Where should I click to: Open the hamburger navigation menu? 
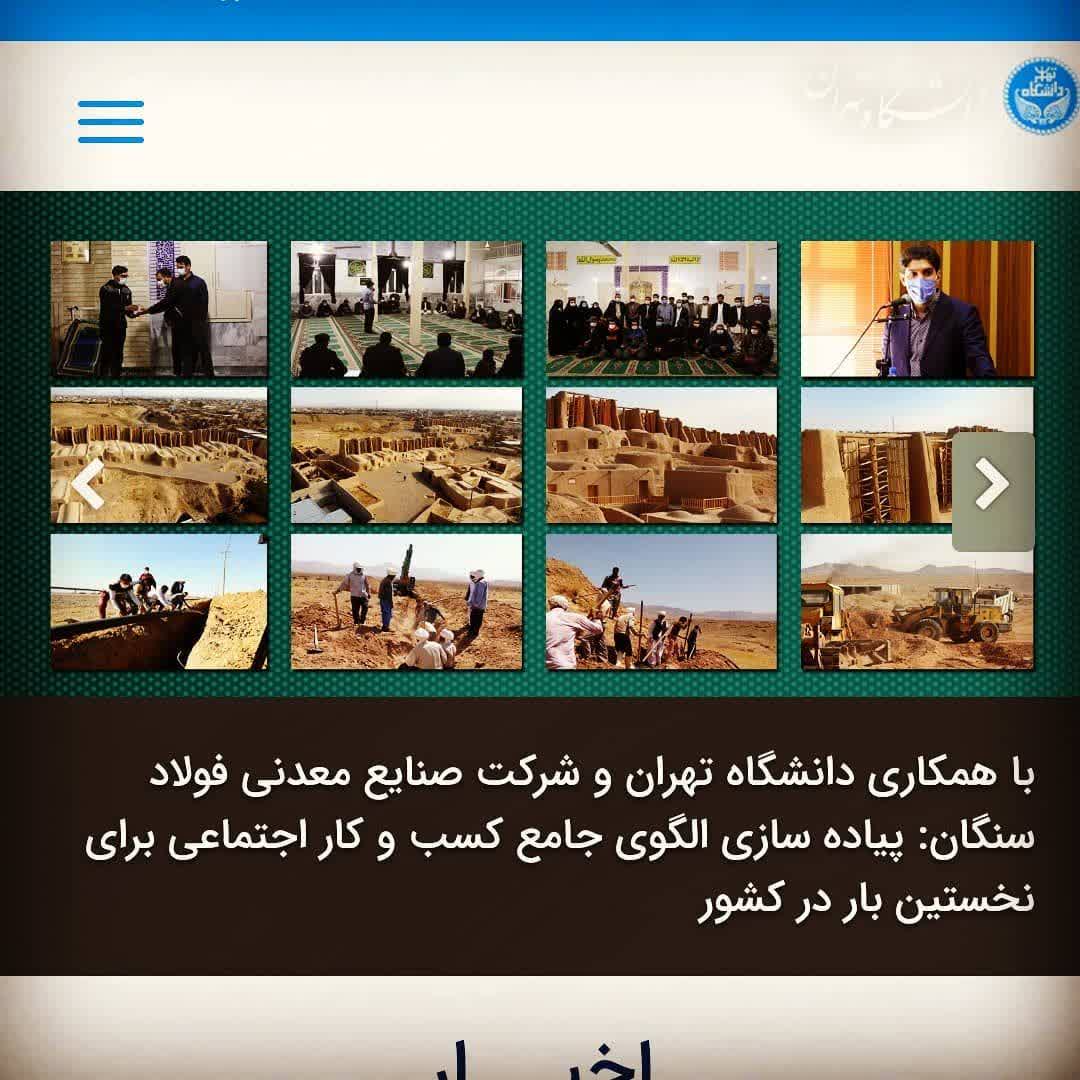[x=111, y=122]
